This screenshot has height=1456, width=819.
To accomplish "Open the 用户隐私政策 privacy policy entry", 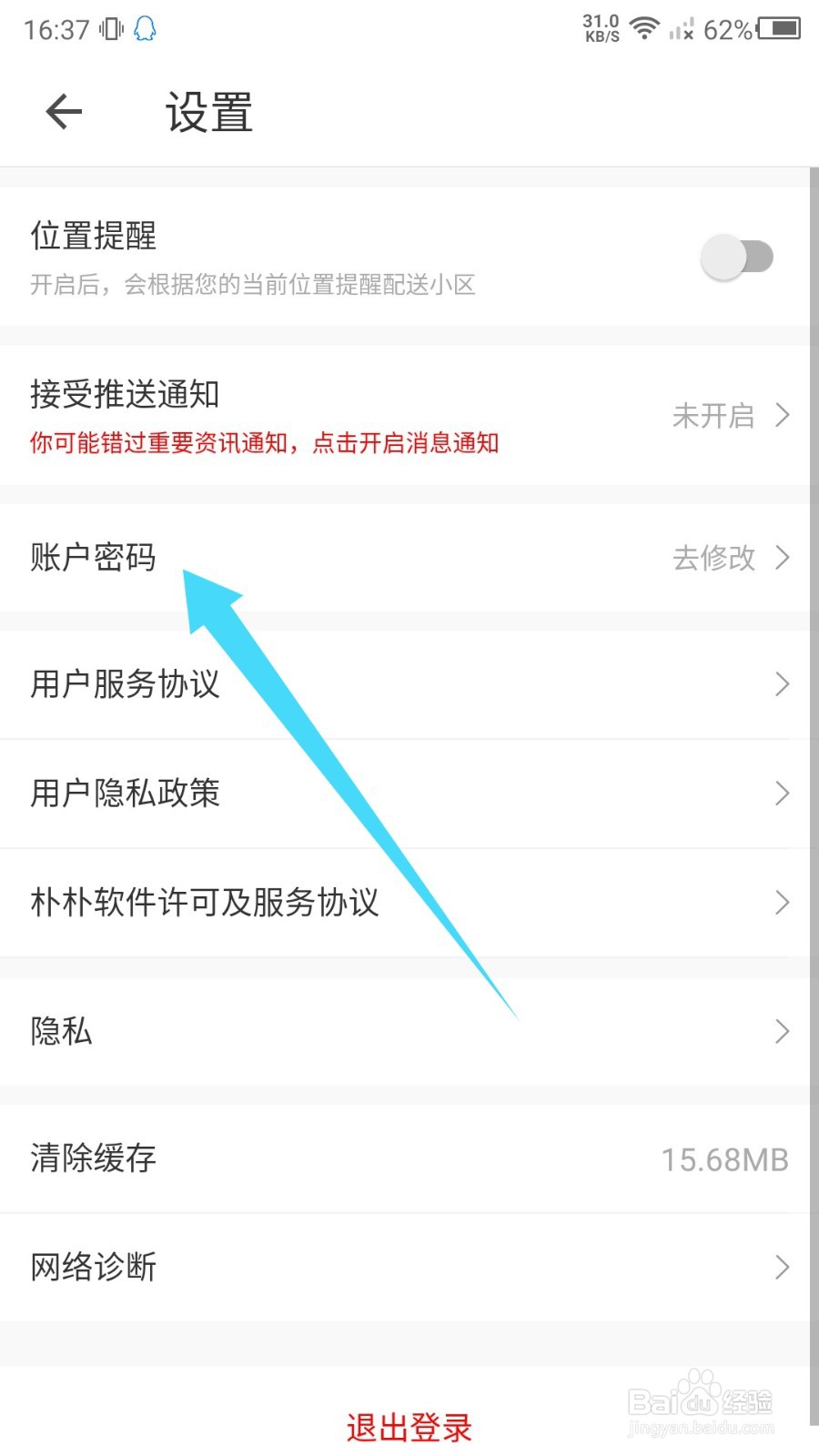I will click(409, 794).
